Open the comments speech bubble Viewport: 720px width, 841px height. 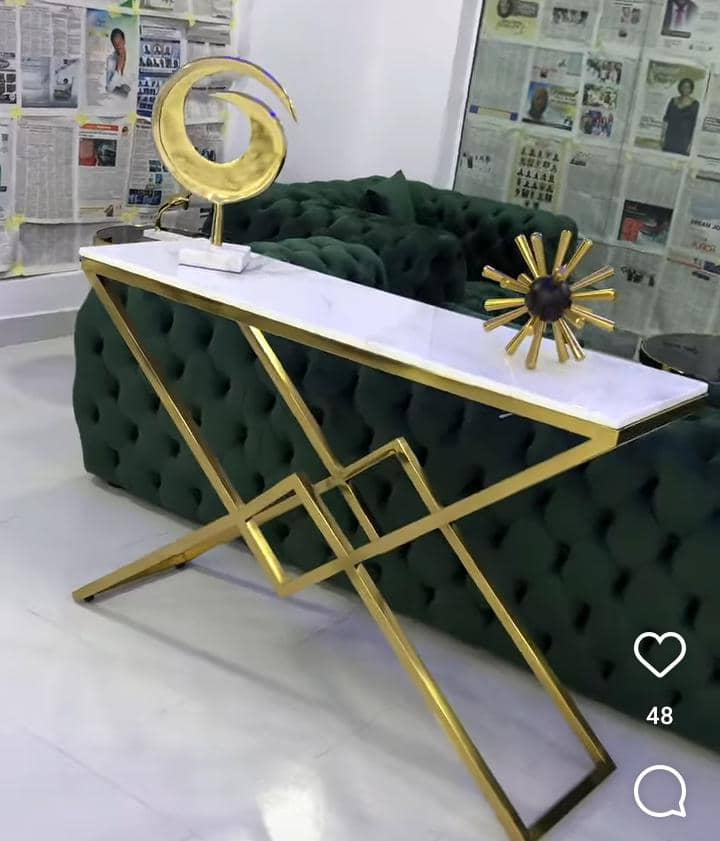tap(660, 792)
